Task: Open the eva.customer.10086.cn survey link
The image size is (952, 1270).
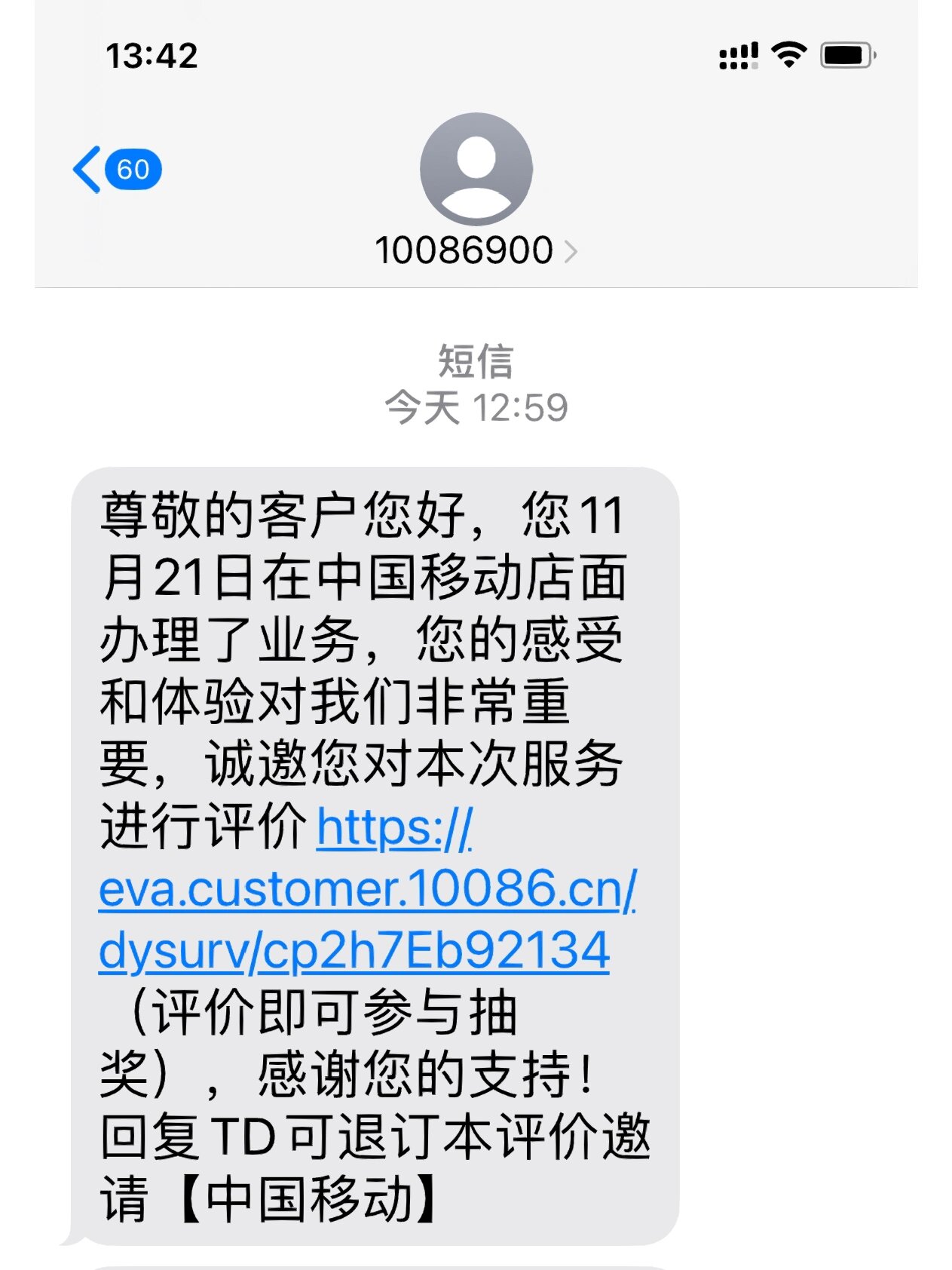Action: (367, 889)
